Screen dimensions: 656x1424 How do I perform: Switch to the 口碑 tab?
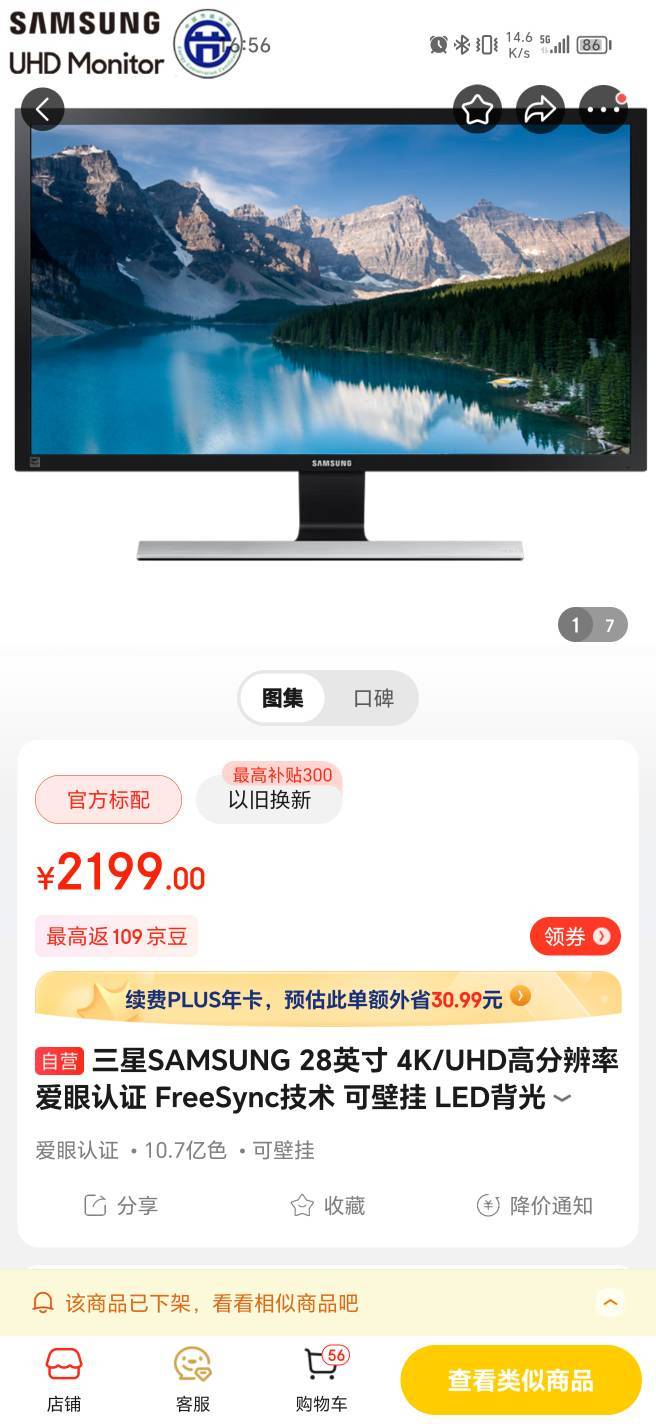point(373,698)
